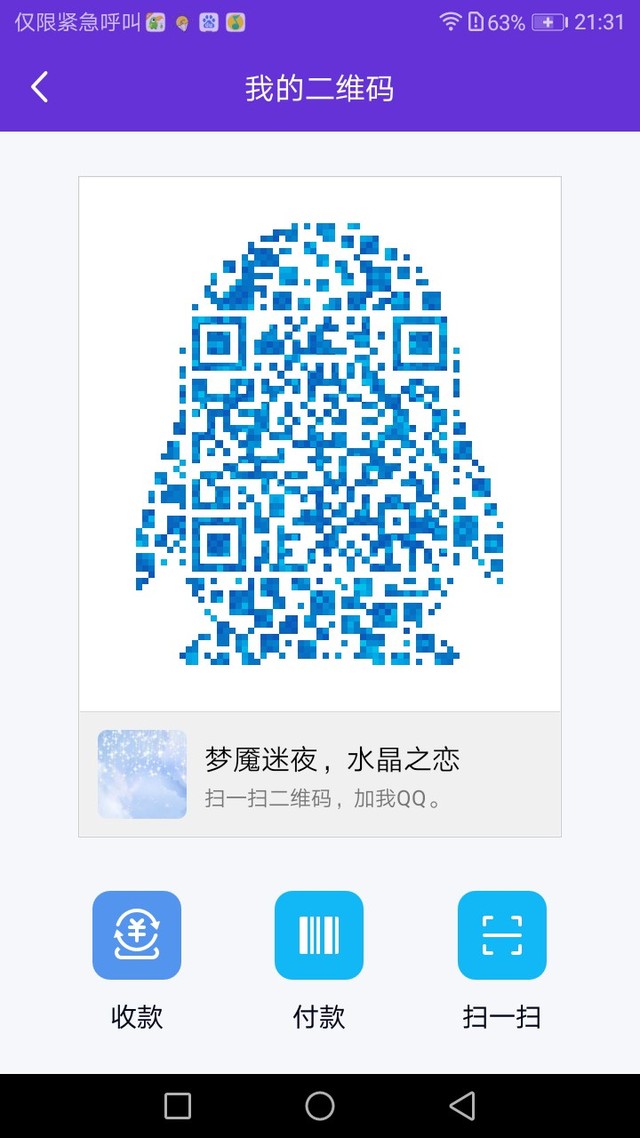Tap the system home button
This screenshot has height=1138, width=640.
coord(320,1105)
